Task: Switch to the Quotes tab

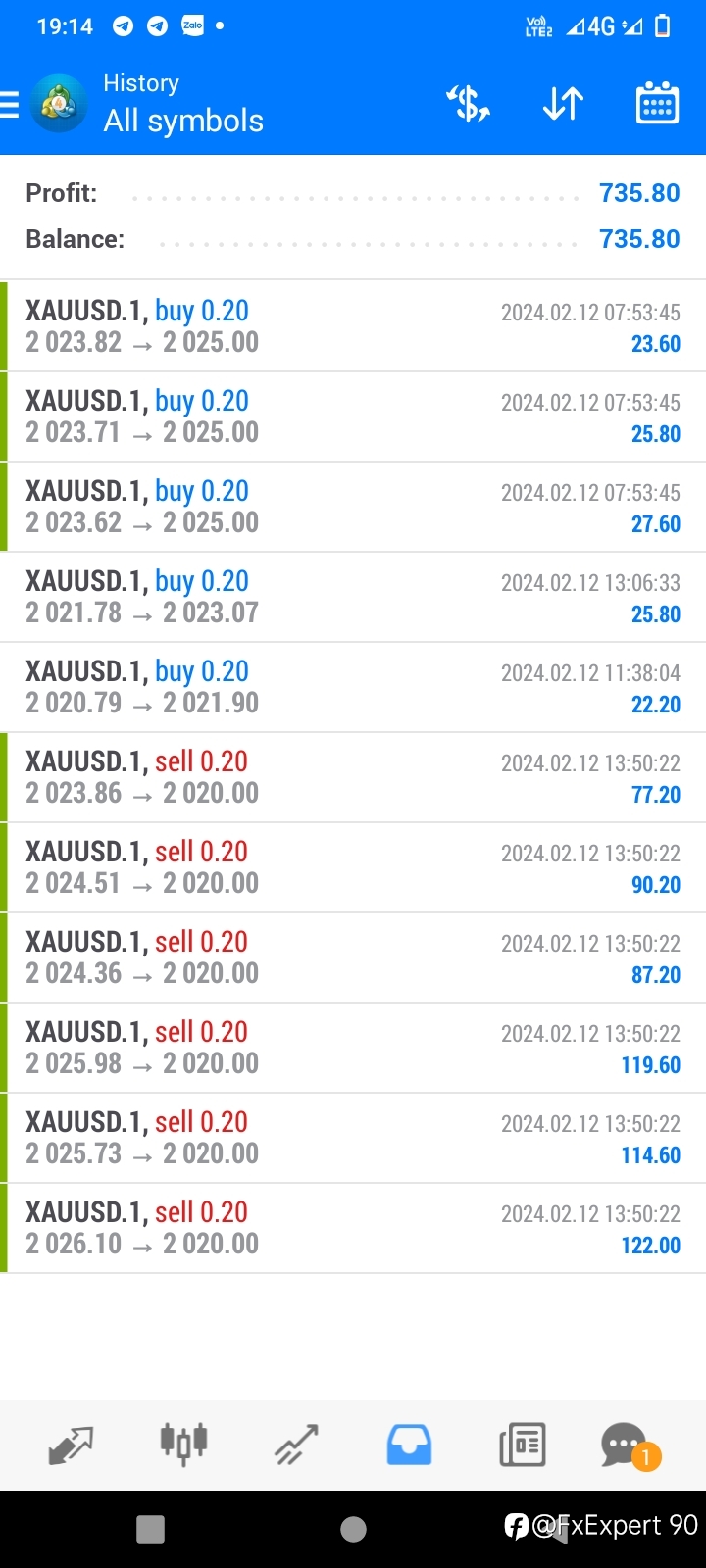Action: (x=71, y=1445)
